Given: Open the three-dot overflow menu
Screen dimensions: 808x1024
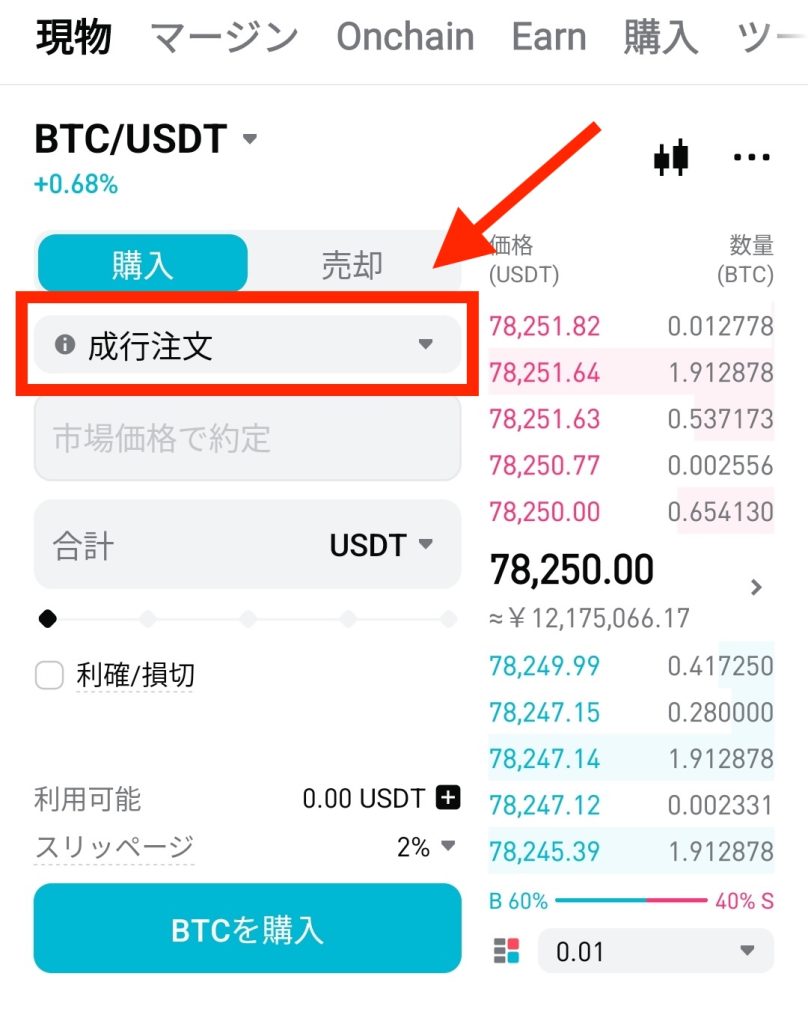Looking at the screenshot, I should point(752,157).
